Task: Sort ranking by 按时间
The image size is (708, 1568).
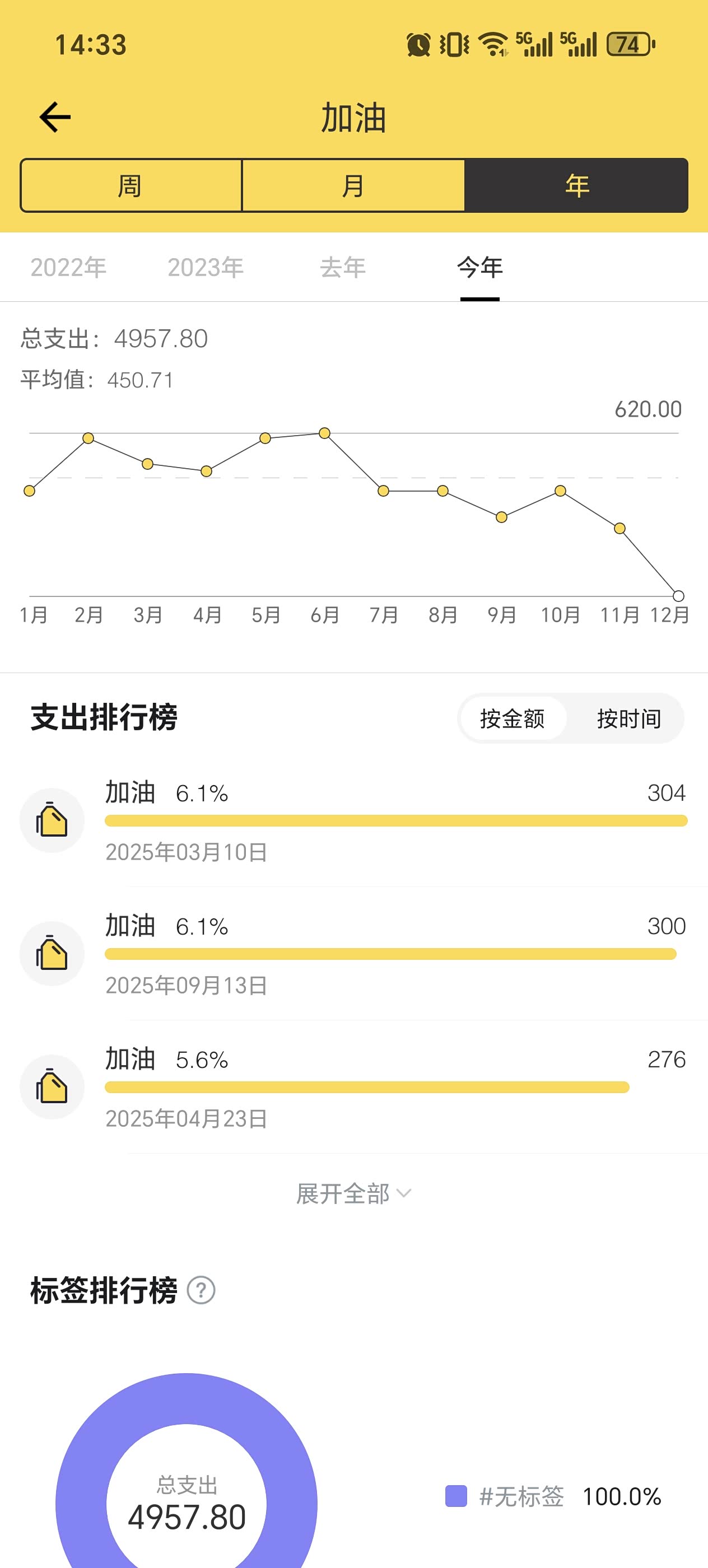Action: coord(629,718)
